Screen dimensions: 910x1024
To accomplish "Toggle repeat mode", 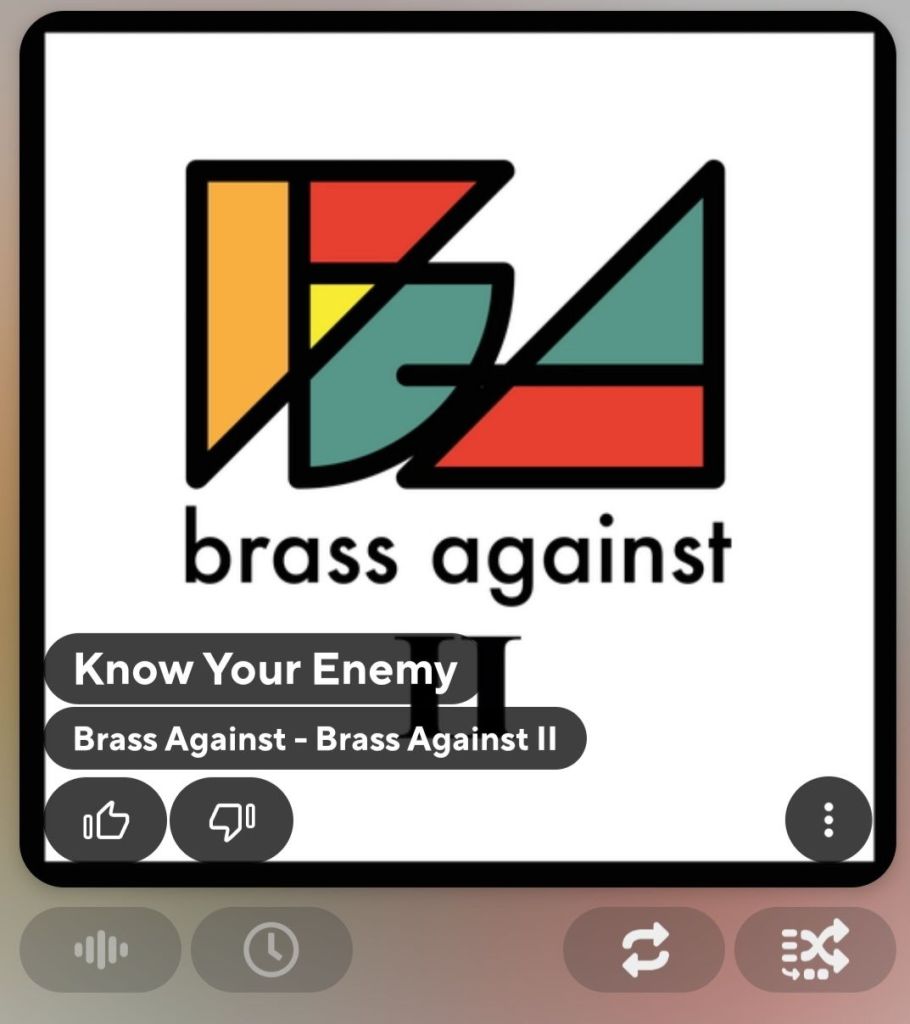I will (x=644, y=949).
